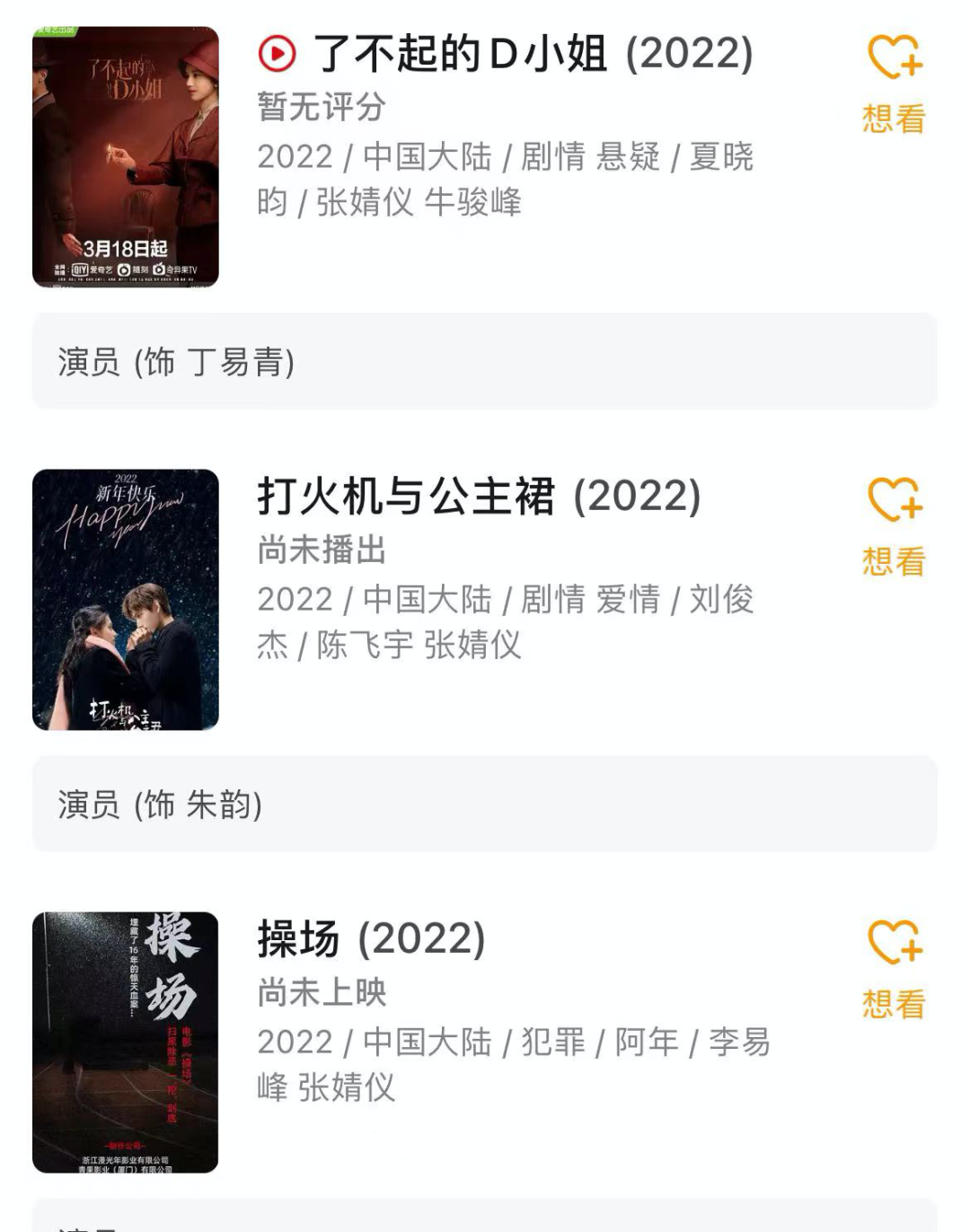970x1232 pixels.
Task: Open 了不起的D小姐 (2022) title details
Action: 532,54
